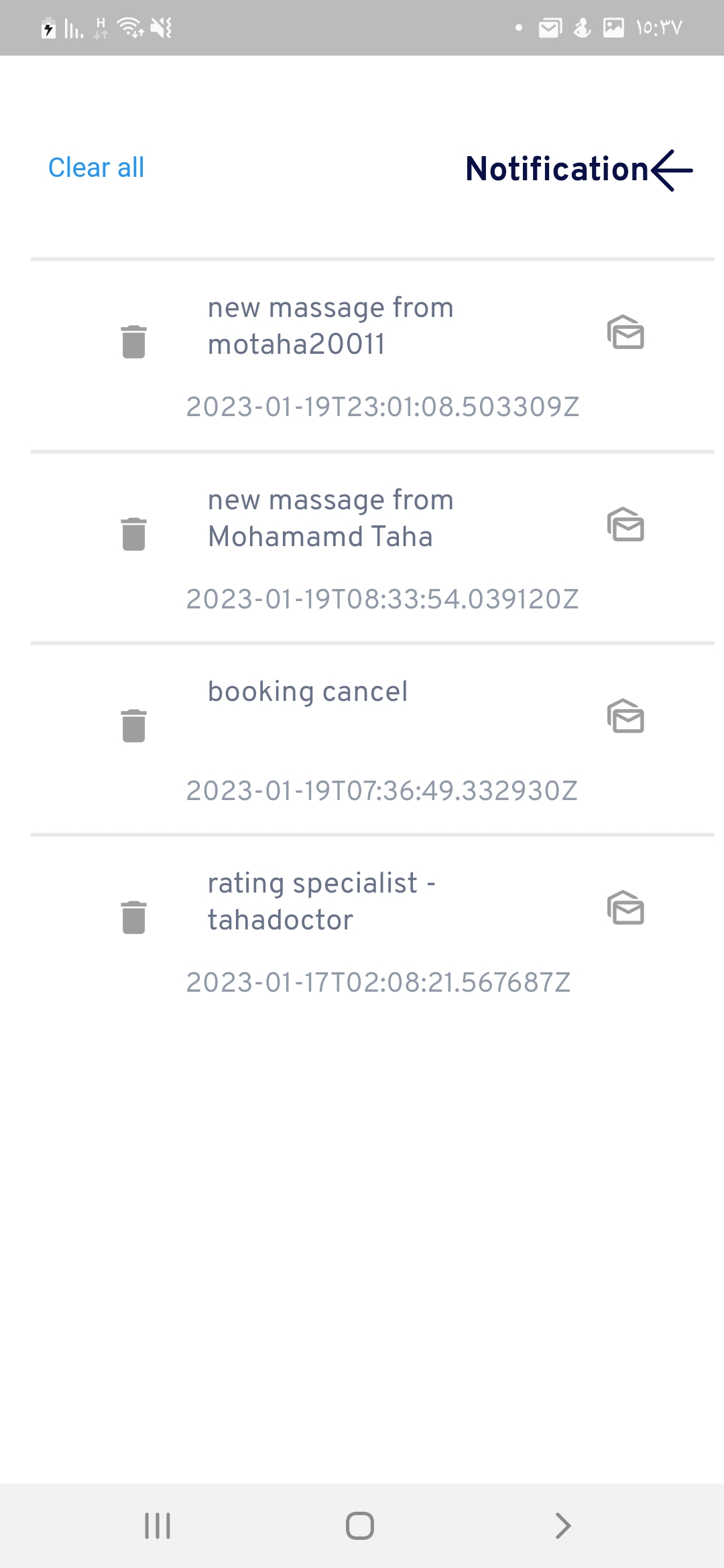
Task: Delete the rating specialist notification
Action: coord(133,919)
